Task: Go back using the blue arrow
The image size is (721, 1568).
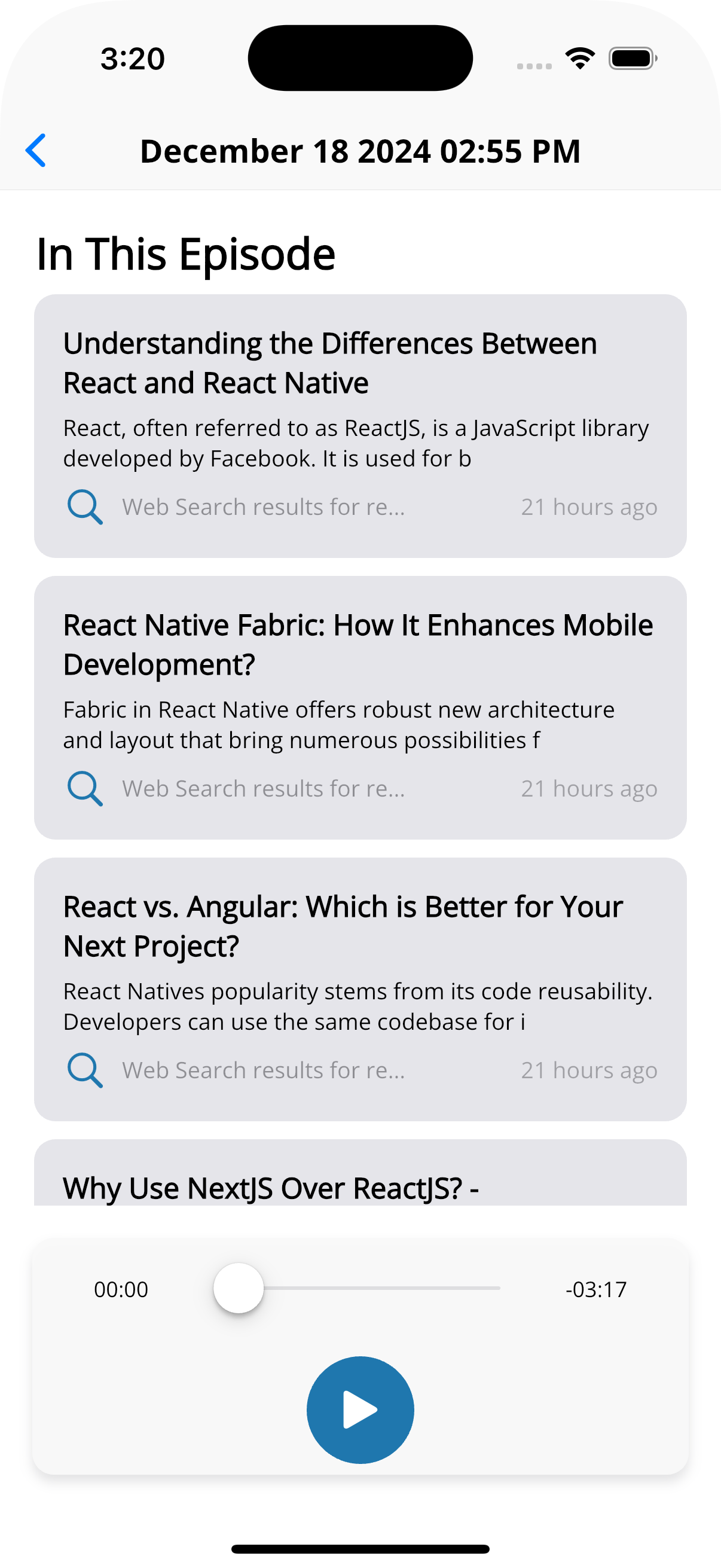Action: tap(35, 150)
